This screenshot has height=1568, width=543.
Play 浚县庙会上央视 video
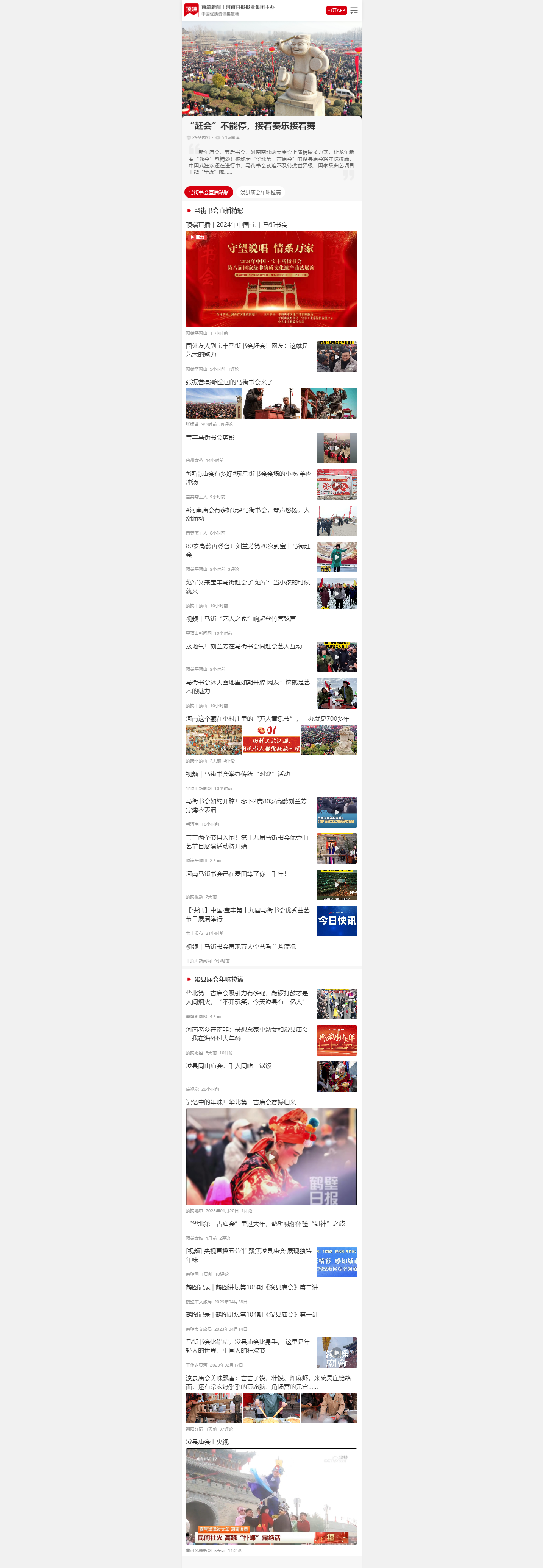(x=271, y=1496)
